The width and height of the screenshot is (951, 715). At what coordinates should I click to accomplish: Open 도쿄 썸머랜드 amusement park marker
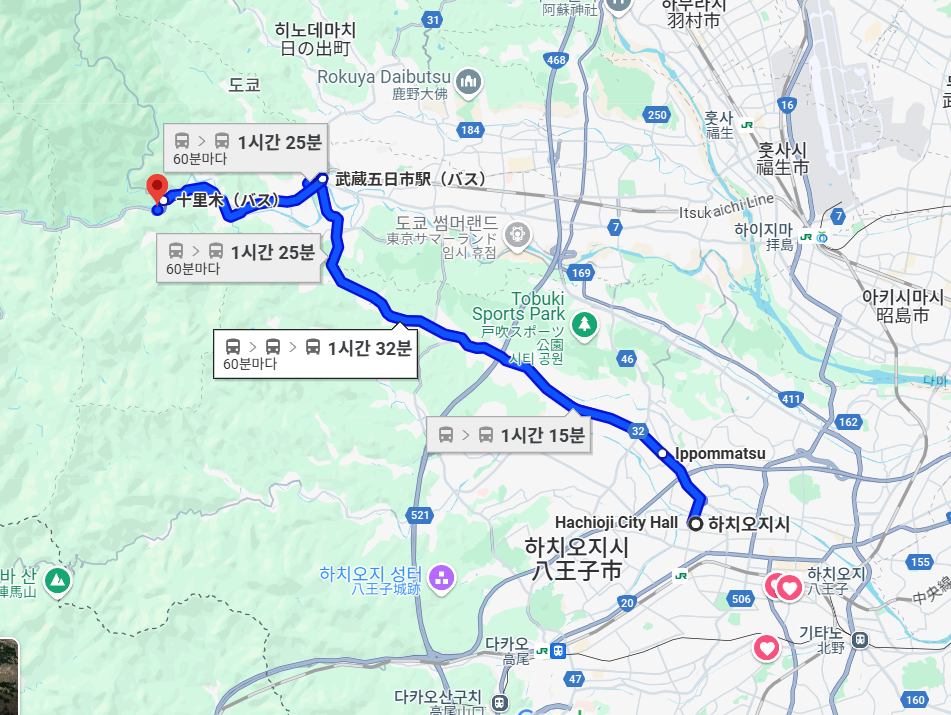click(x=517, y=235)
